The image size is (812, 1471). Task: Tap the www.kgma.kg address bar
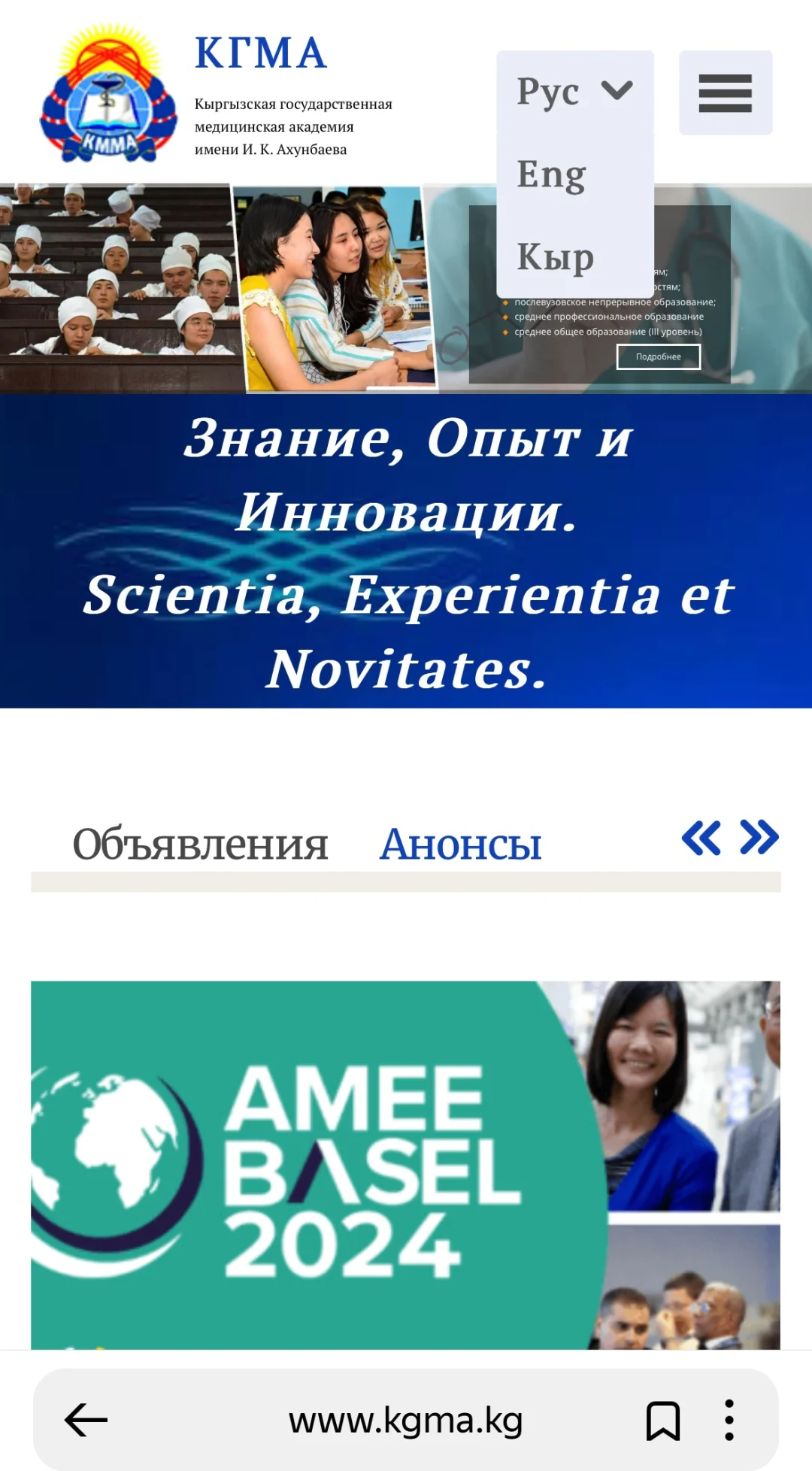click(x=405, y=1420)
